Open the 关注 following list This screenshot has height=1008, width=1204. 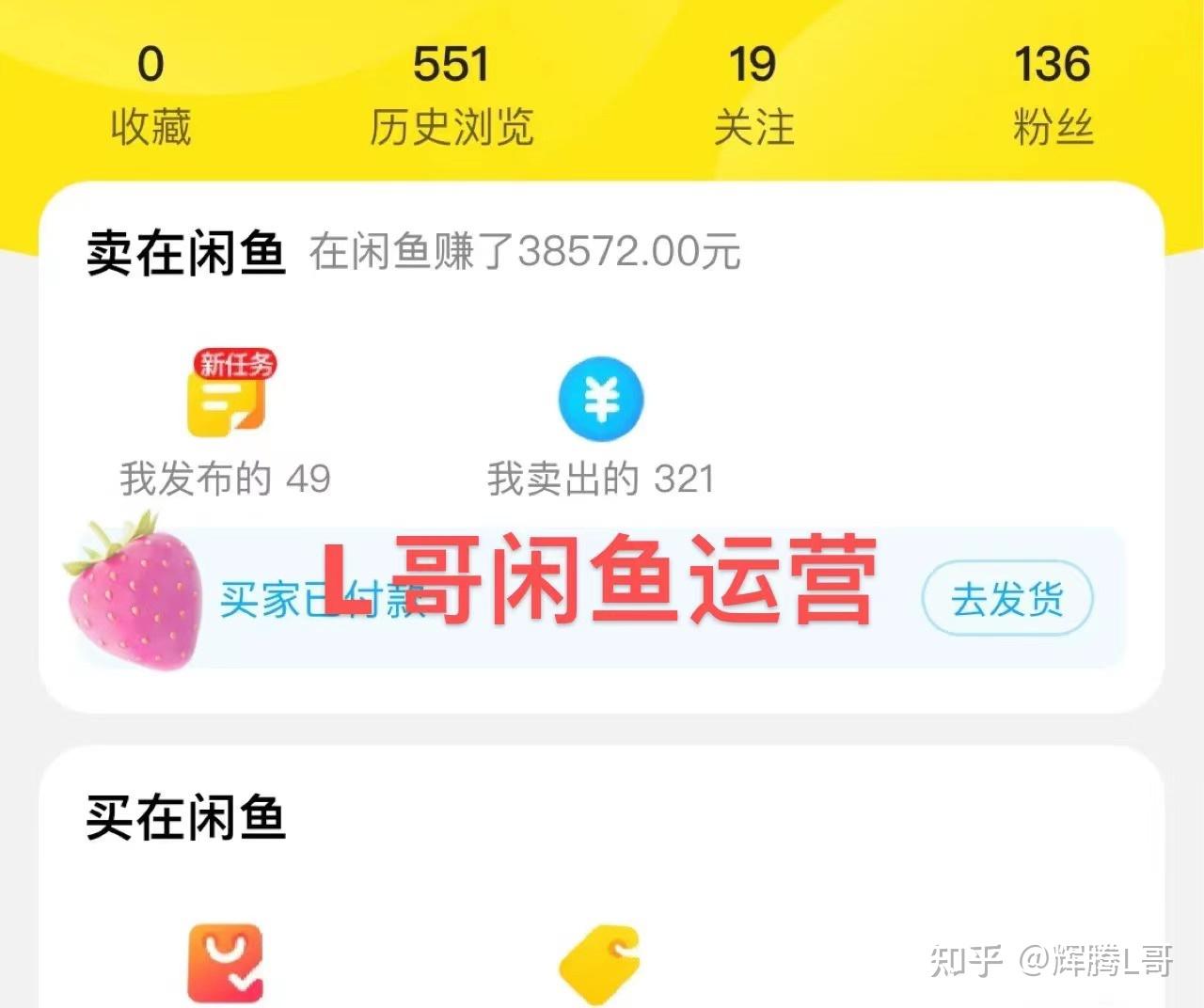[x=753, y=96]
